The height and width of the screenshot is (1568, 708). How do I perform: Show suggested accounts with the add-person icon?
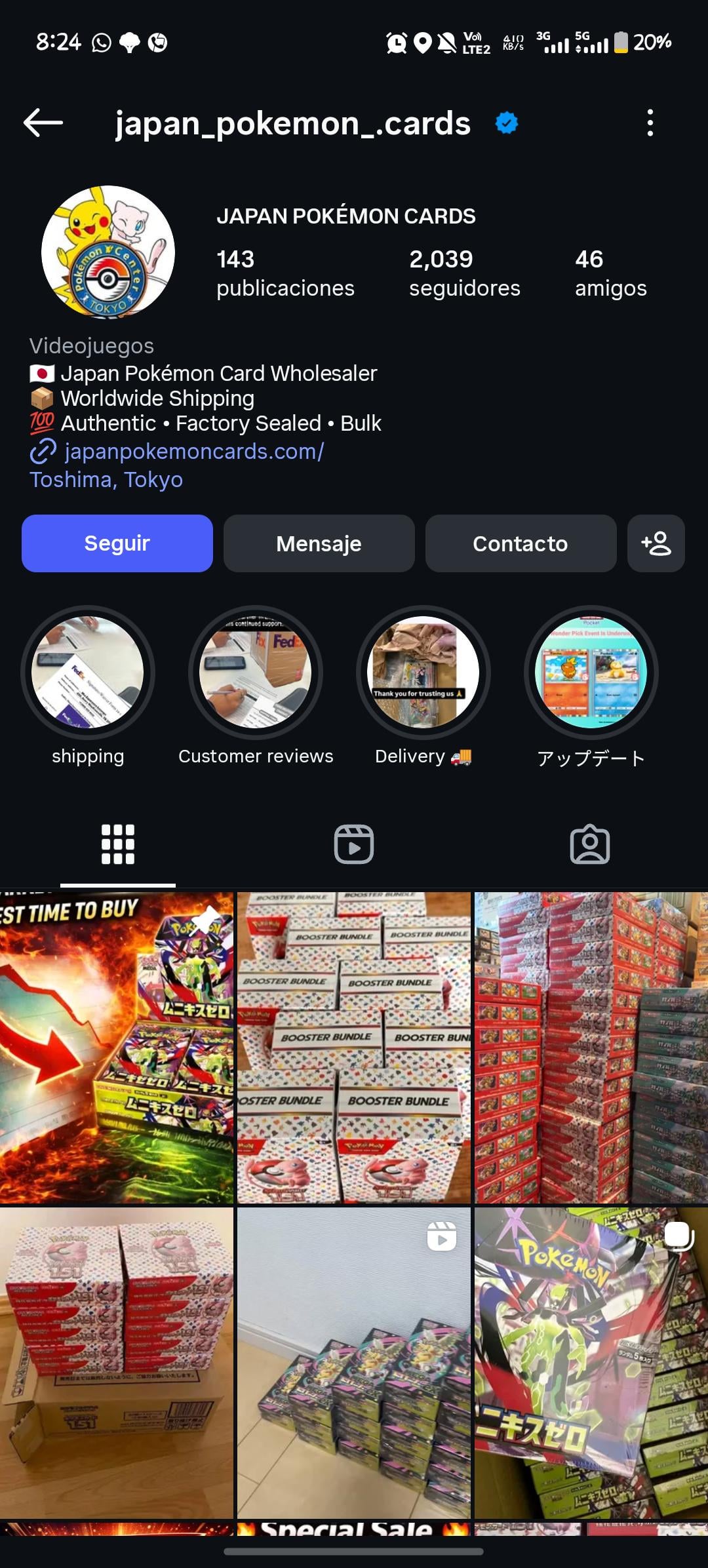pyautogui.click(x=656, y=543)
